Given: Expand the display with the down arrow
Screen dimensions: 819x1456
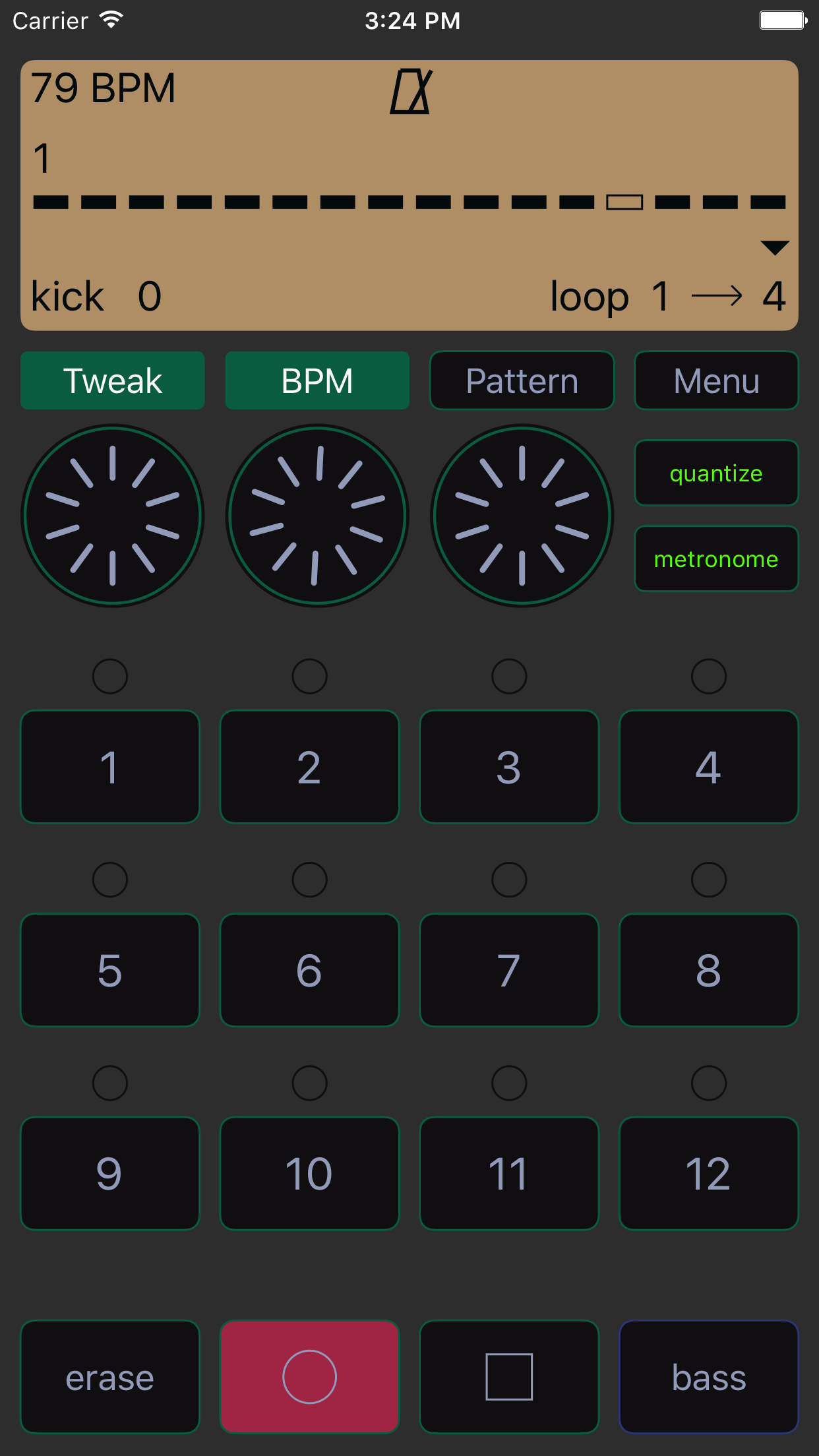Looking at the screenshot, I should coord(775,247).
